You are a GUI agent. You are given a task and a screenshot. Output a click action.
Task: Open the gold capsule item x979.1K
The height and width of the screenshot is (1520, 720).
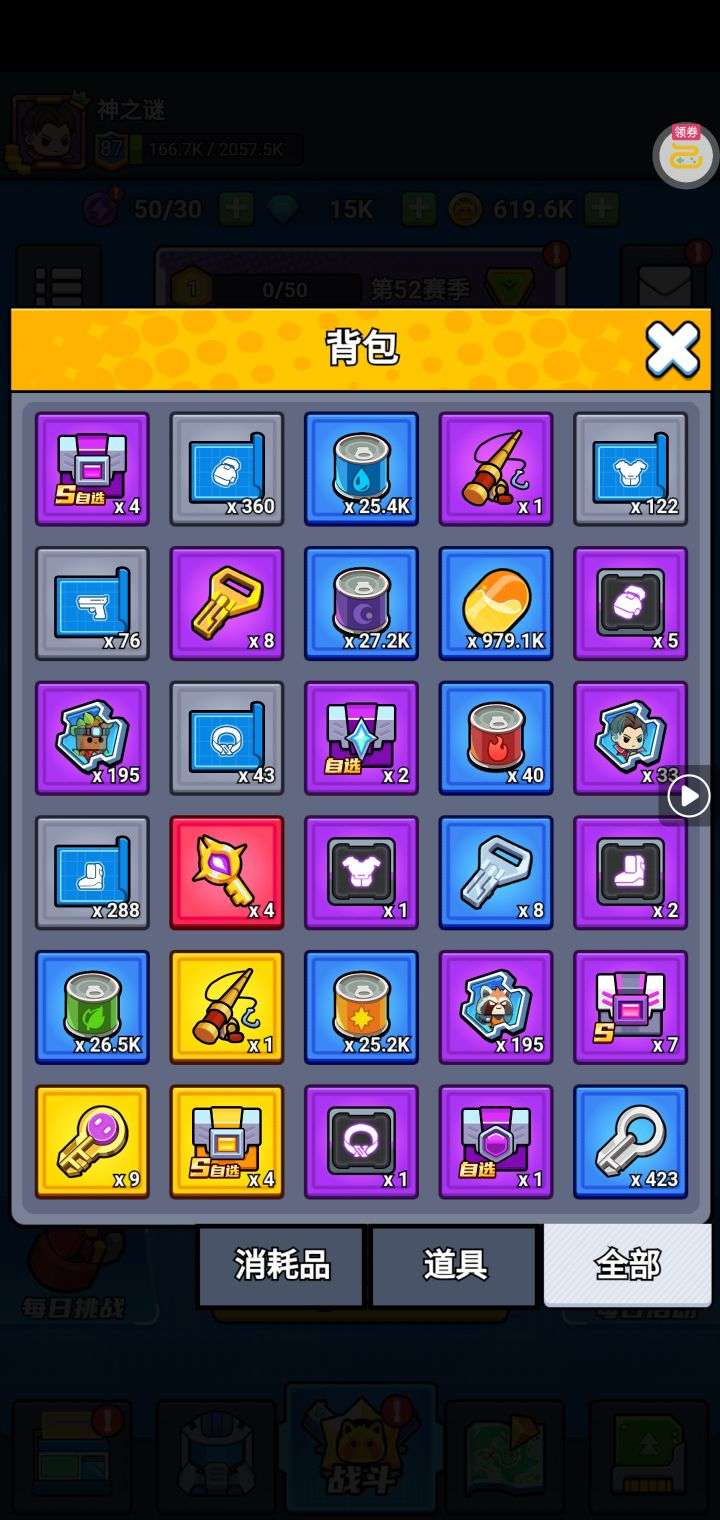pos(496,603)
